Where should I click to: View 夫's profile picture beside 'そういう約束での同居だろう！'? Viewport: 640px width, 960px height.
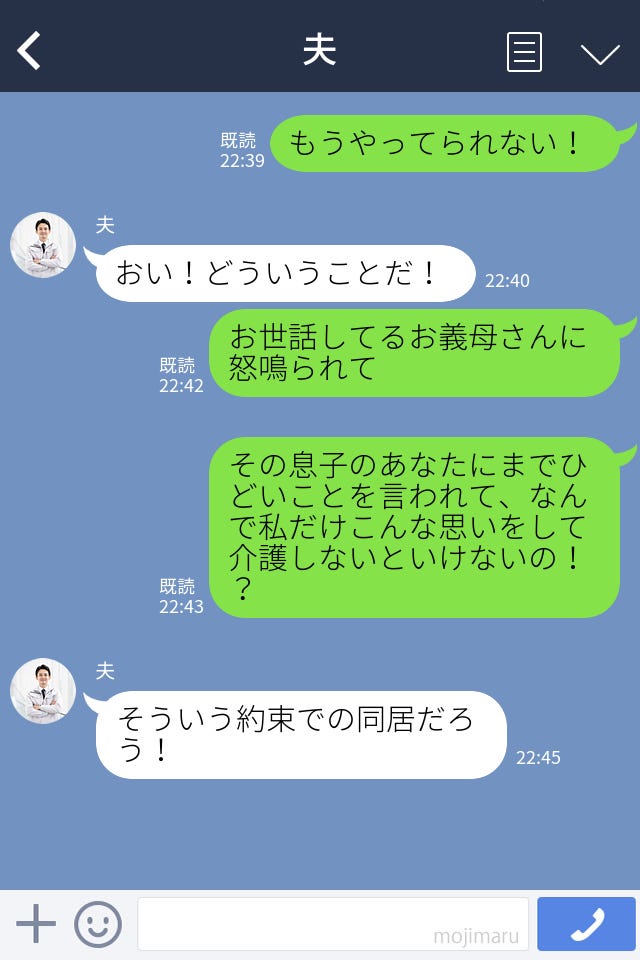pos(43,691)
